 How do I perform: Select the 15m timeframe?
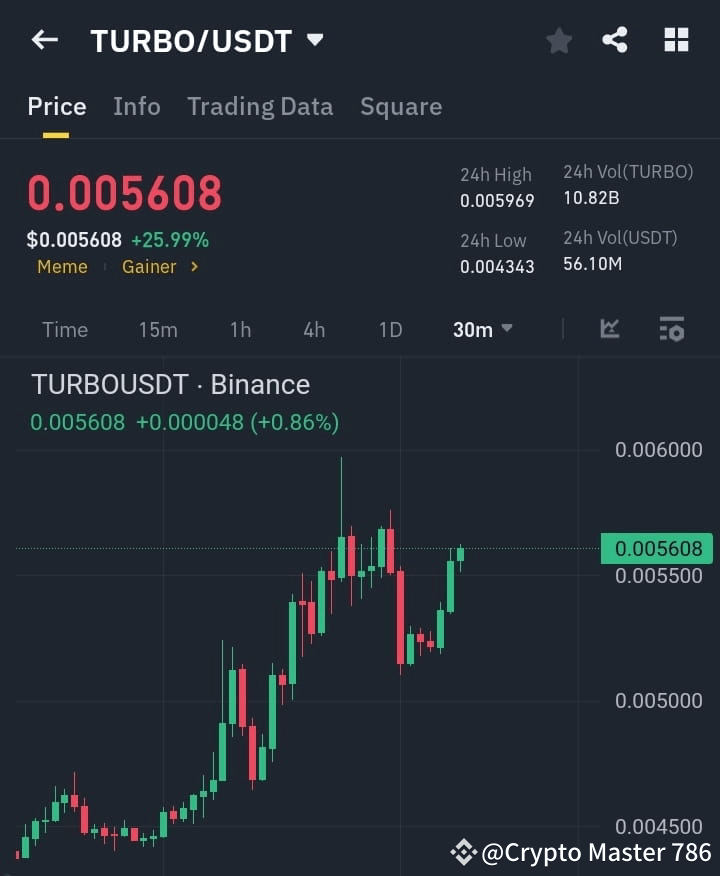[x=158, y=329]
